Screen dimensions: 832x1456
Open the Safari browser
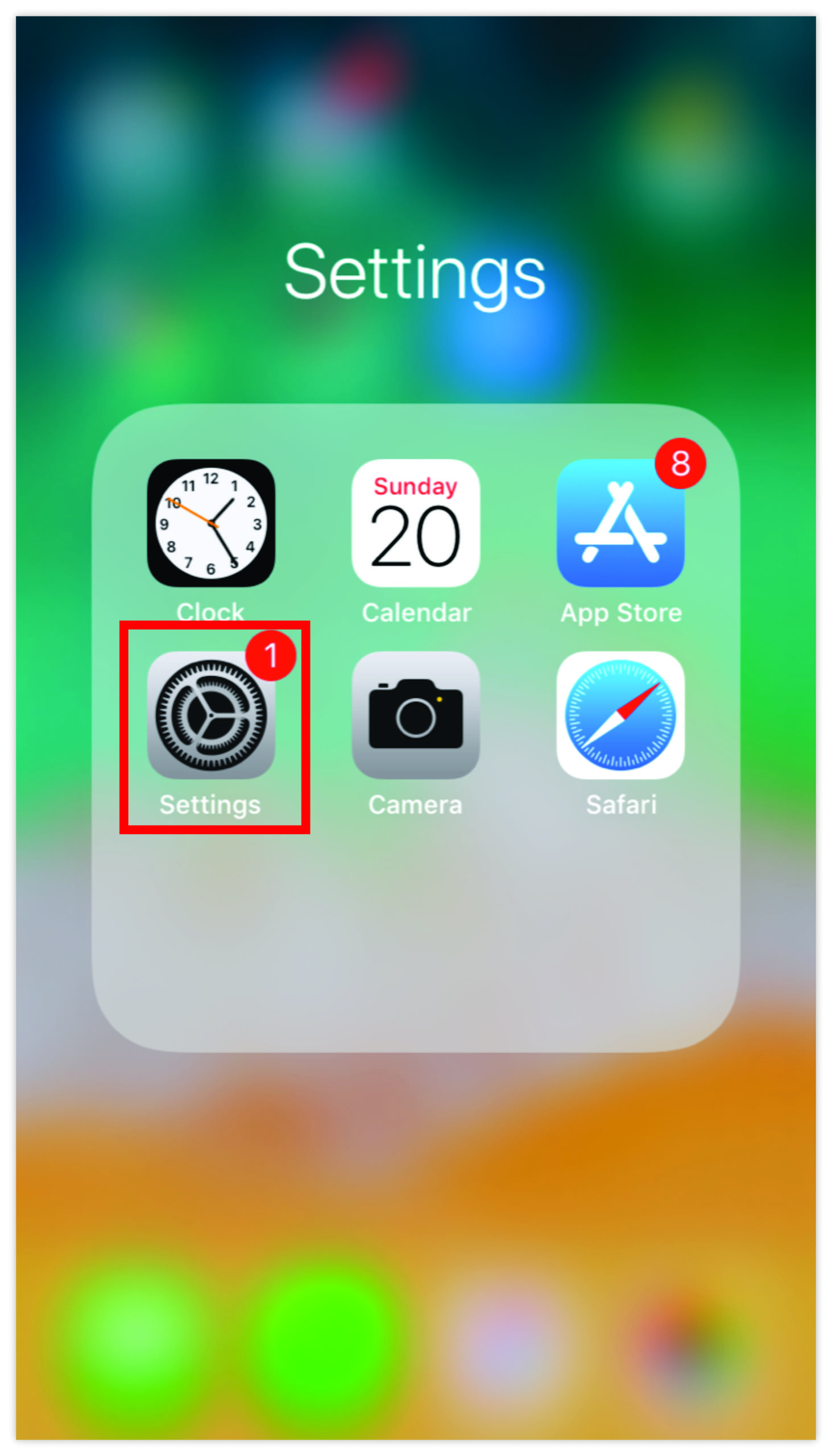point(620,715)
